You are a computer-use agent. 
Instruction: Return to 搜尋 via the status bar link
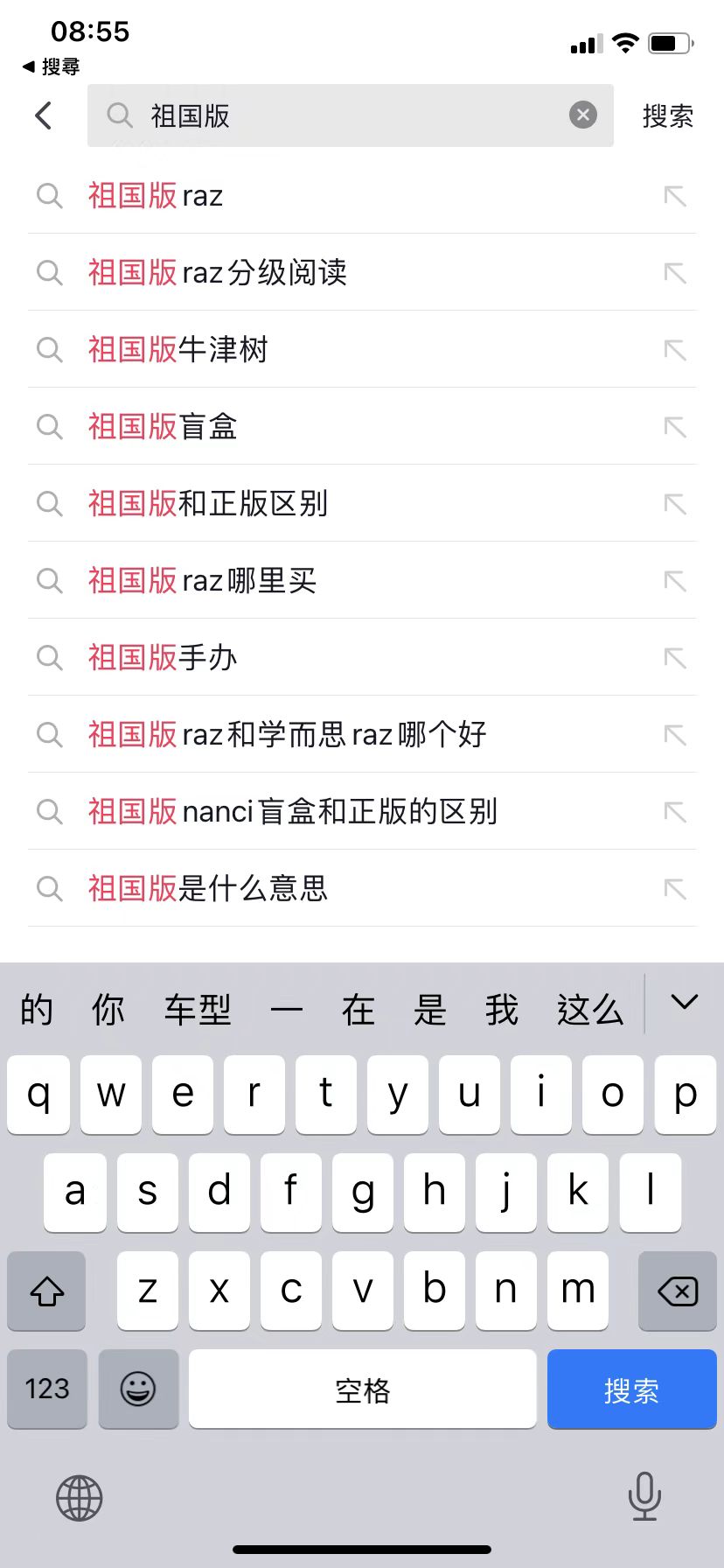(51, 66)
